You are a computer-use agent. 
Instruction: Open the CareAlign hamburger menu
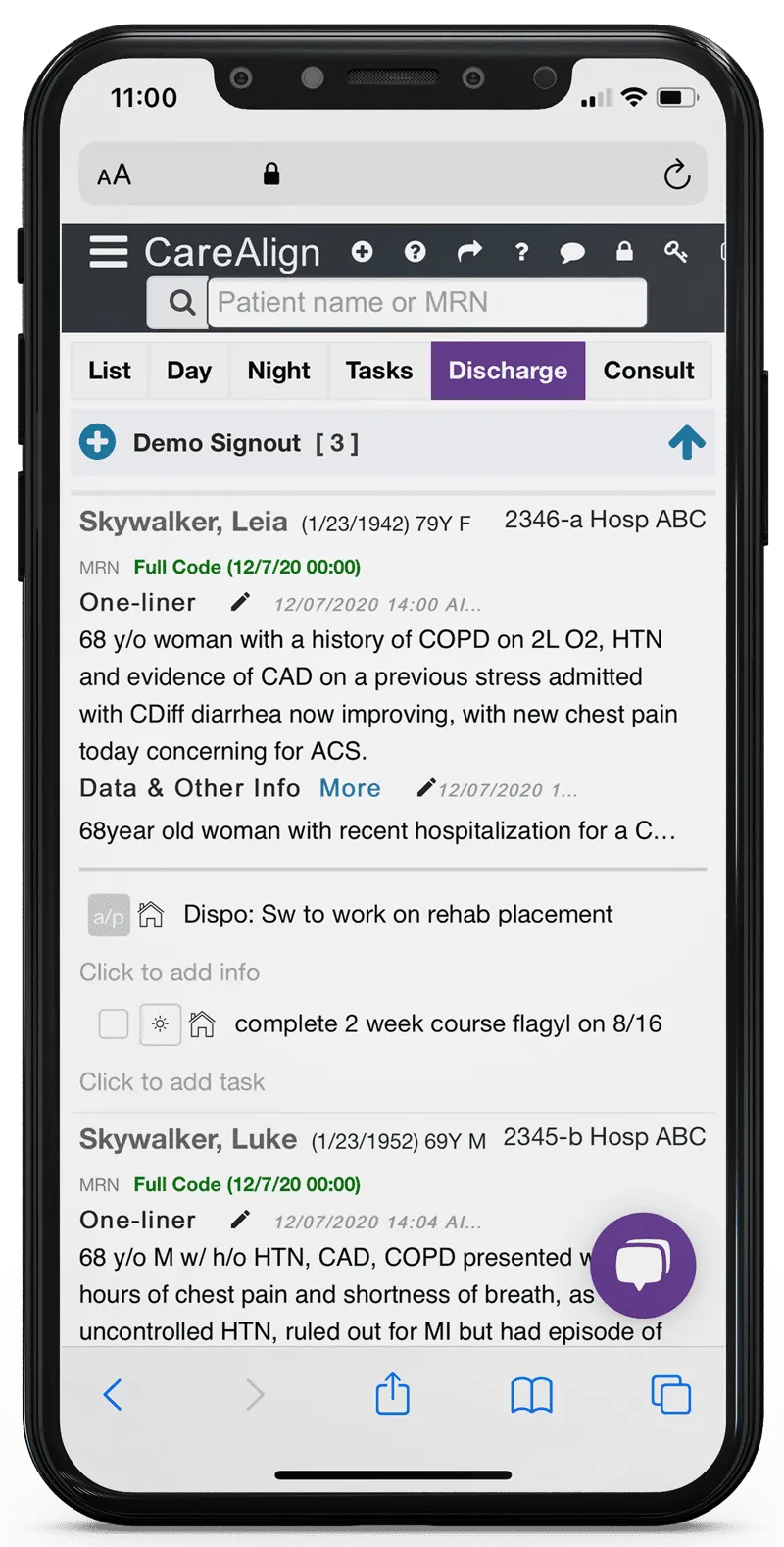pyautogui.click(x=109, y=252)
